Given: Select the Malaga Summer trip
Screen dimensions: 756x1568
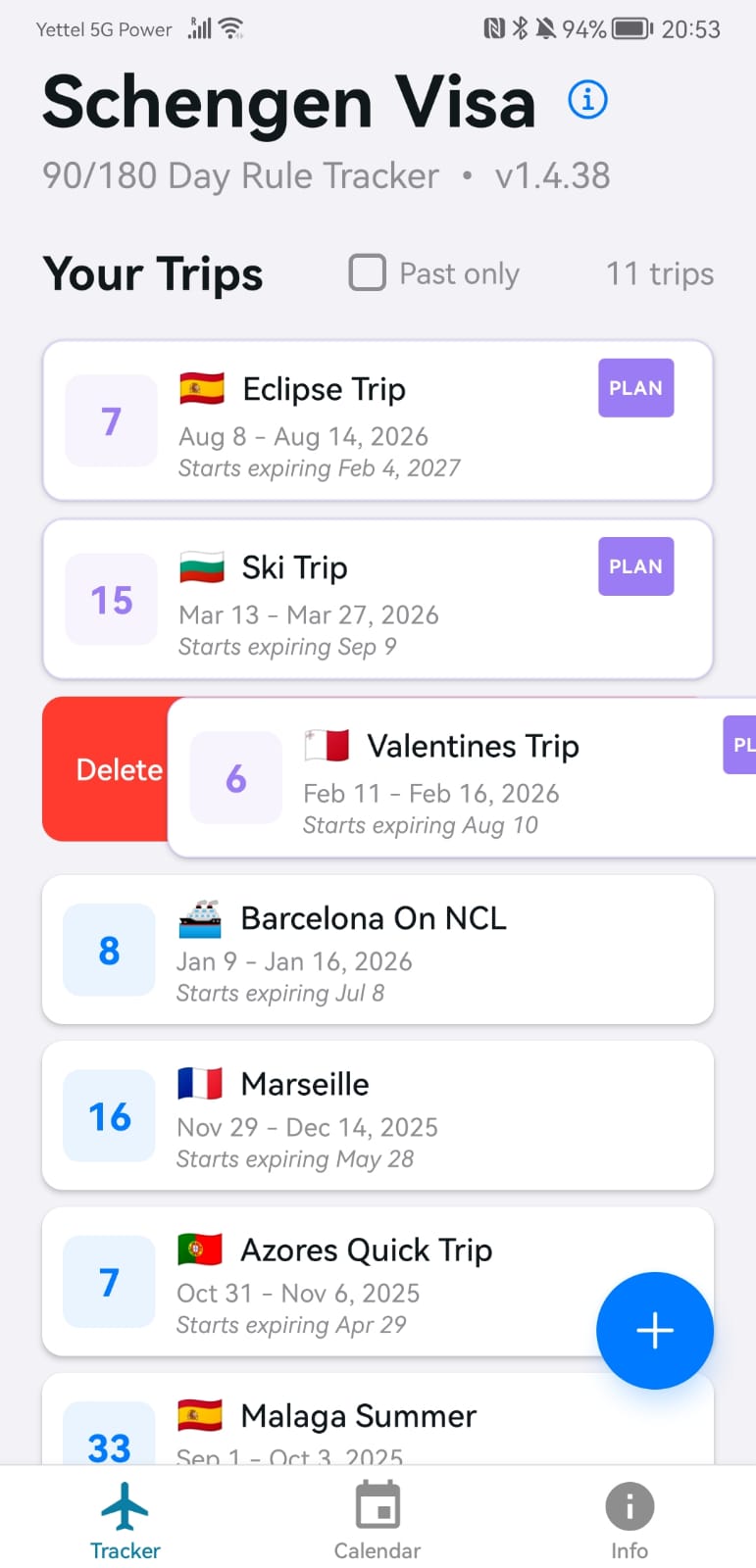Looking at the screenshot, I should [378, 1426].
